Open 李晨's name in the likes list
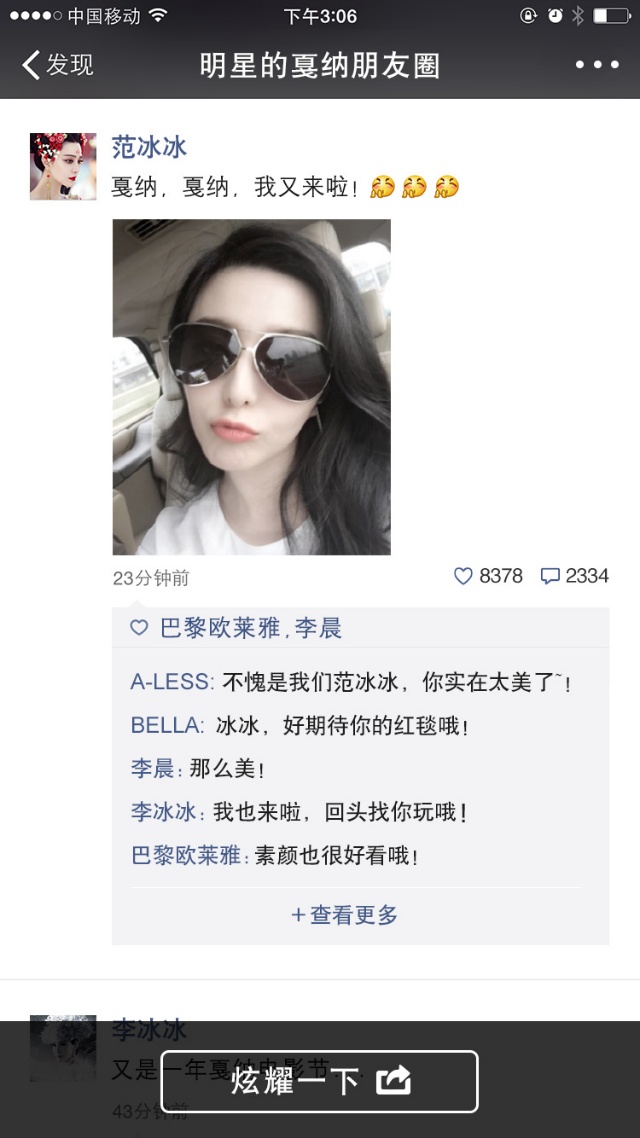The height and width of the screenshot is (1138, 640). tap(318, 628)
